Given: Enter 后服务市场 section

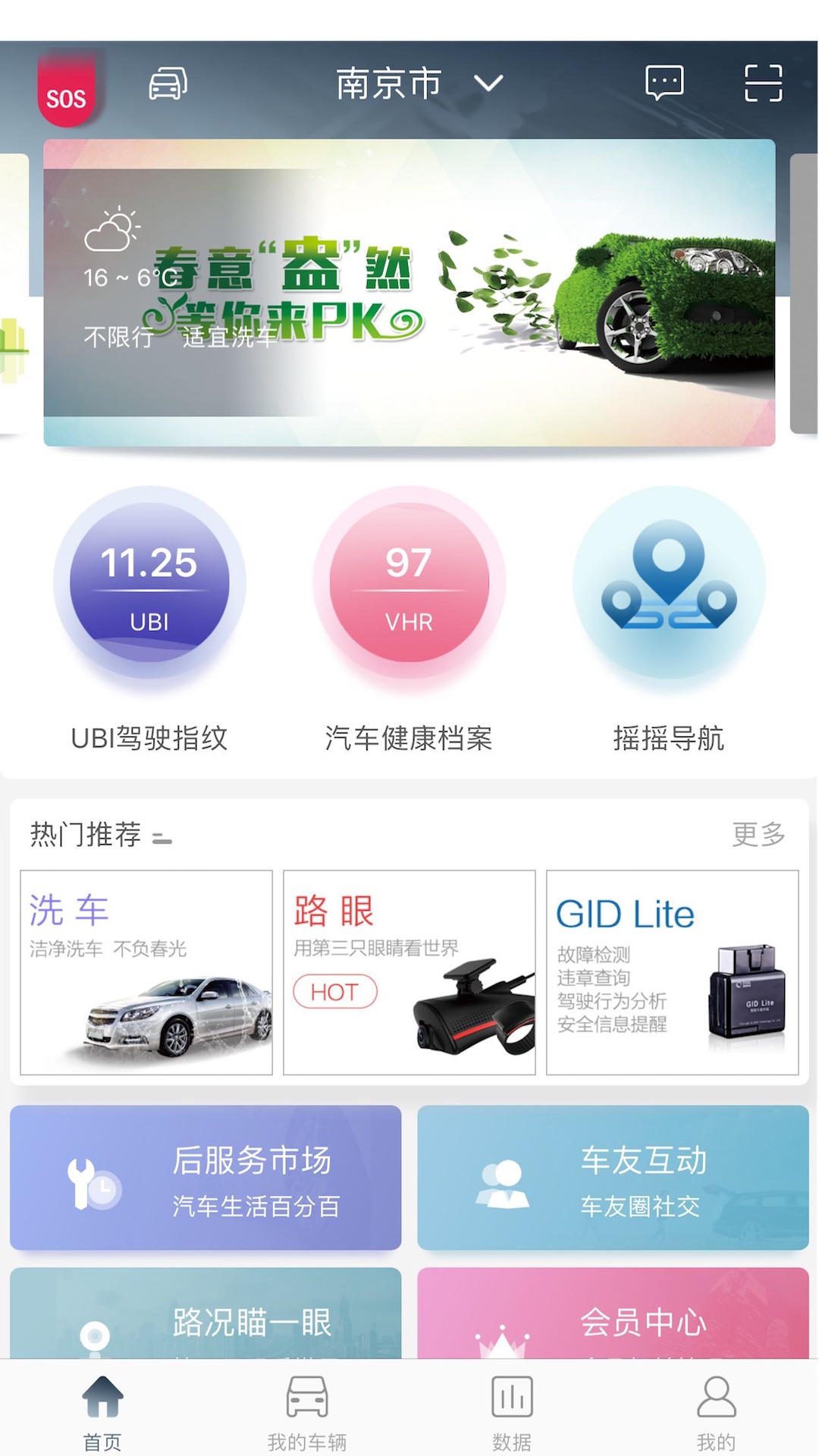Looking at the screenshot, I should click(x=206, y=1177).
